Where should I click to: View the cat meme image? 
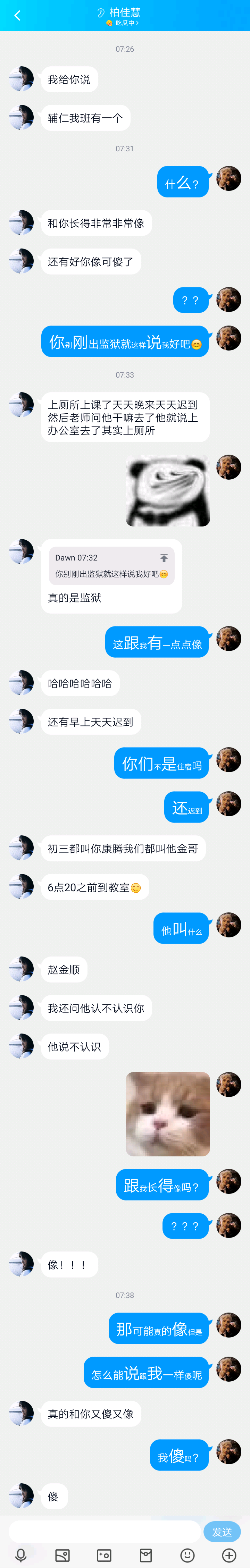point(167,1113)
